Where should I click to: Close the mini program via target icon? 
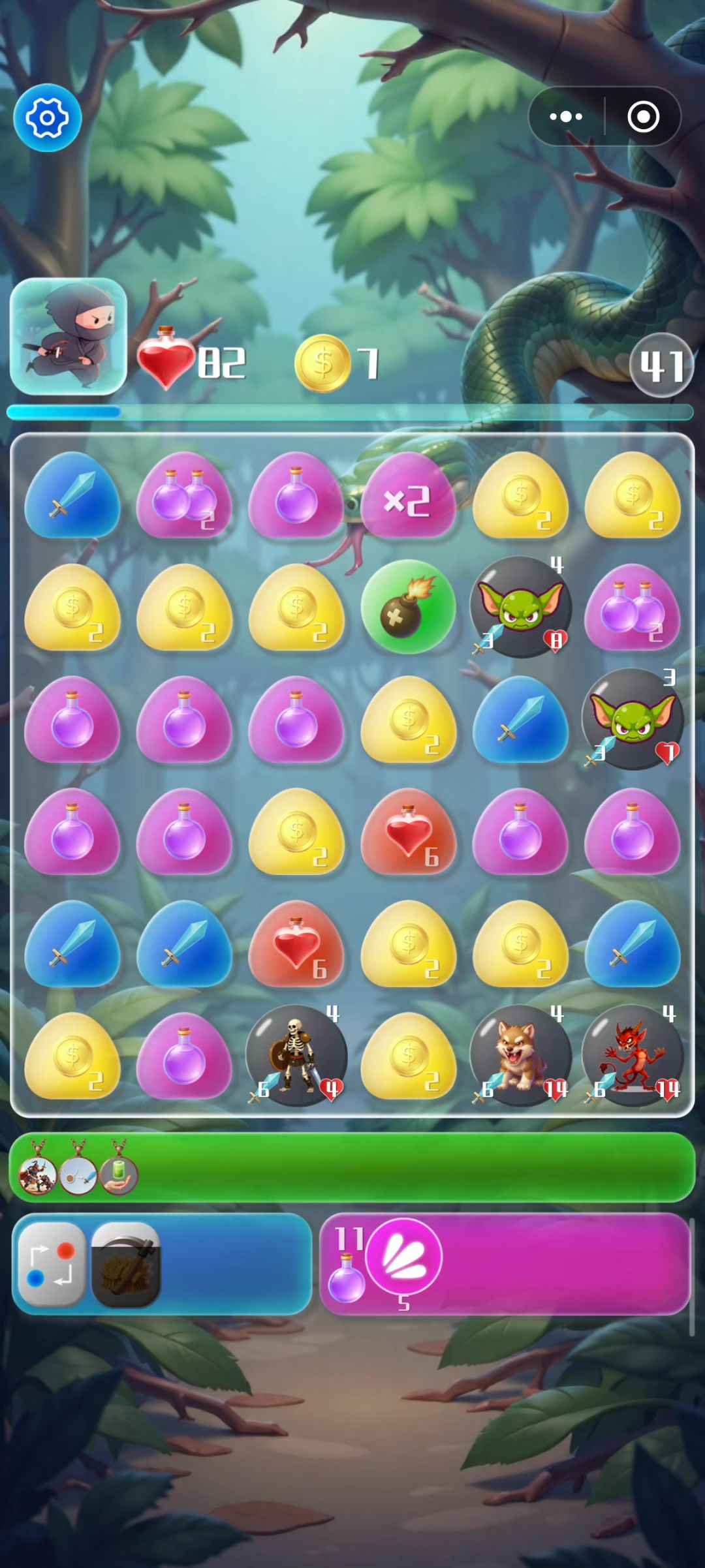point(643,117)
